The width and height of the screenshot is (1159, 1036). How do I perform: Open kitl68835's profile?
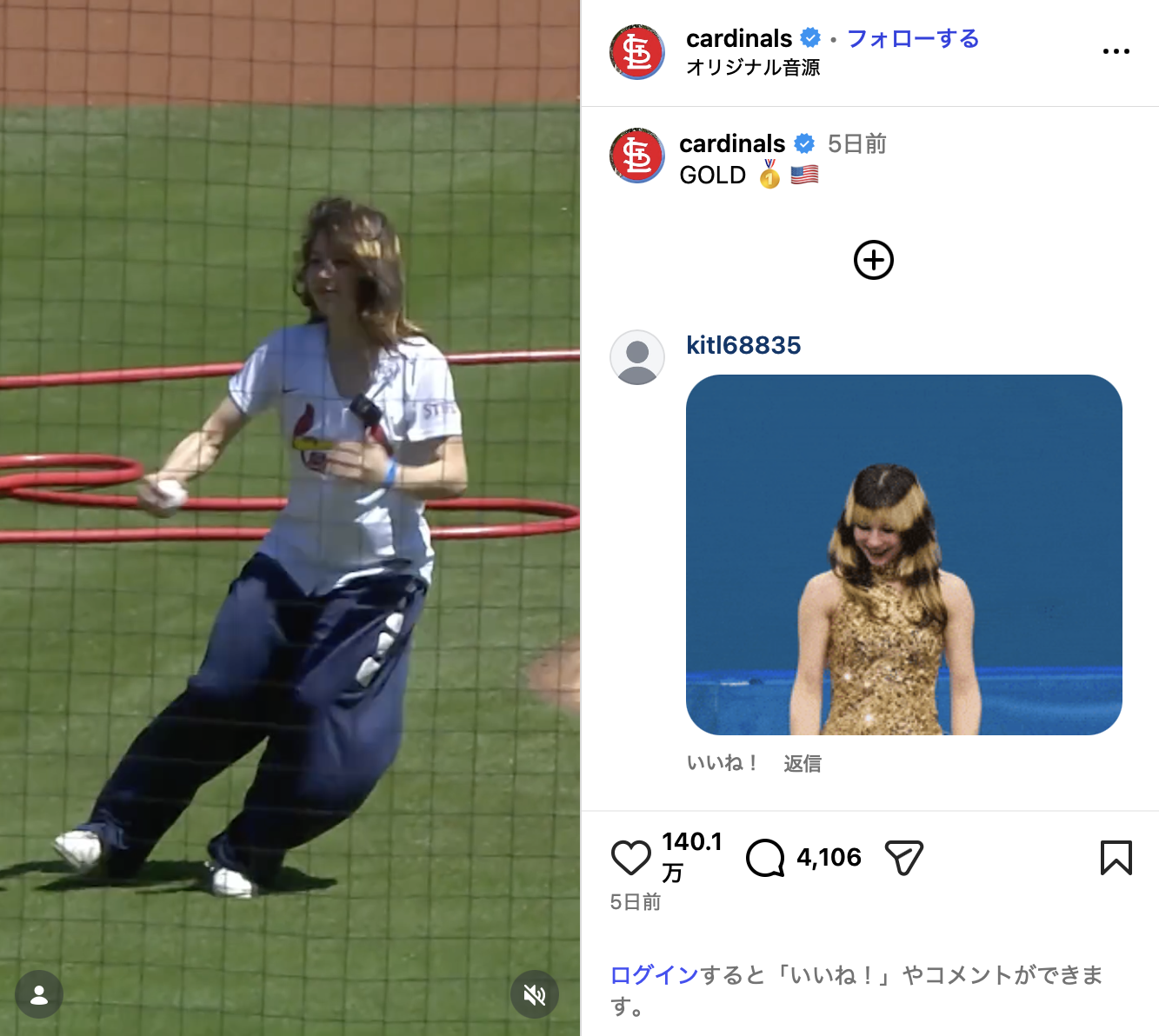[743, 345]
